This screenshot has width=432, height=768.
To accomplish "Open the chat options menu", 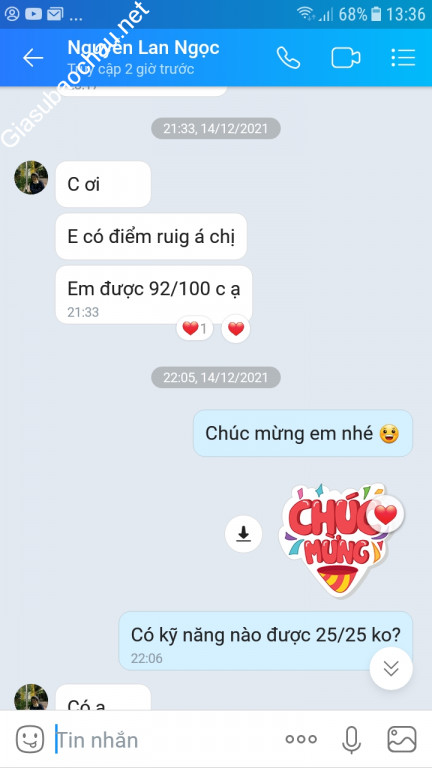I will click(x=404, y=58).
